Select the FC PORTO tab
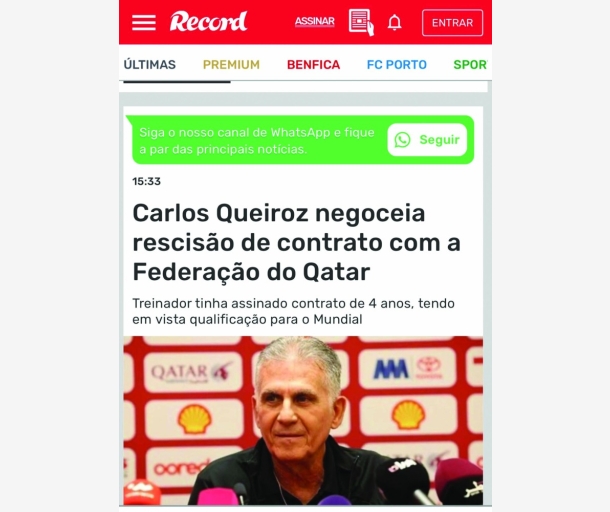 (x=396, y=65)
